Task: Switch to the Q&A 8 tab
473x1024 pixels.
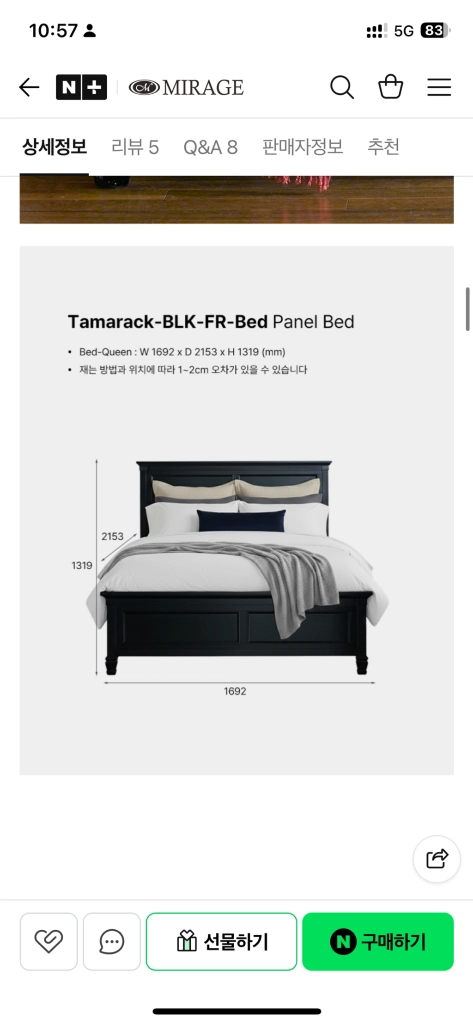Action: click(210, 147)
